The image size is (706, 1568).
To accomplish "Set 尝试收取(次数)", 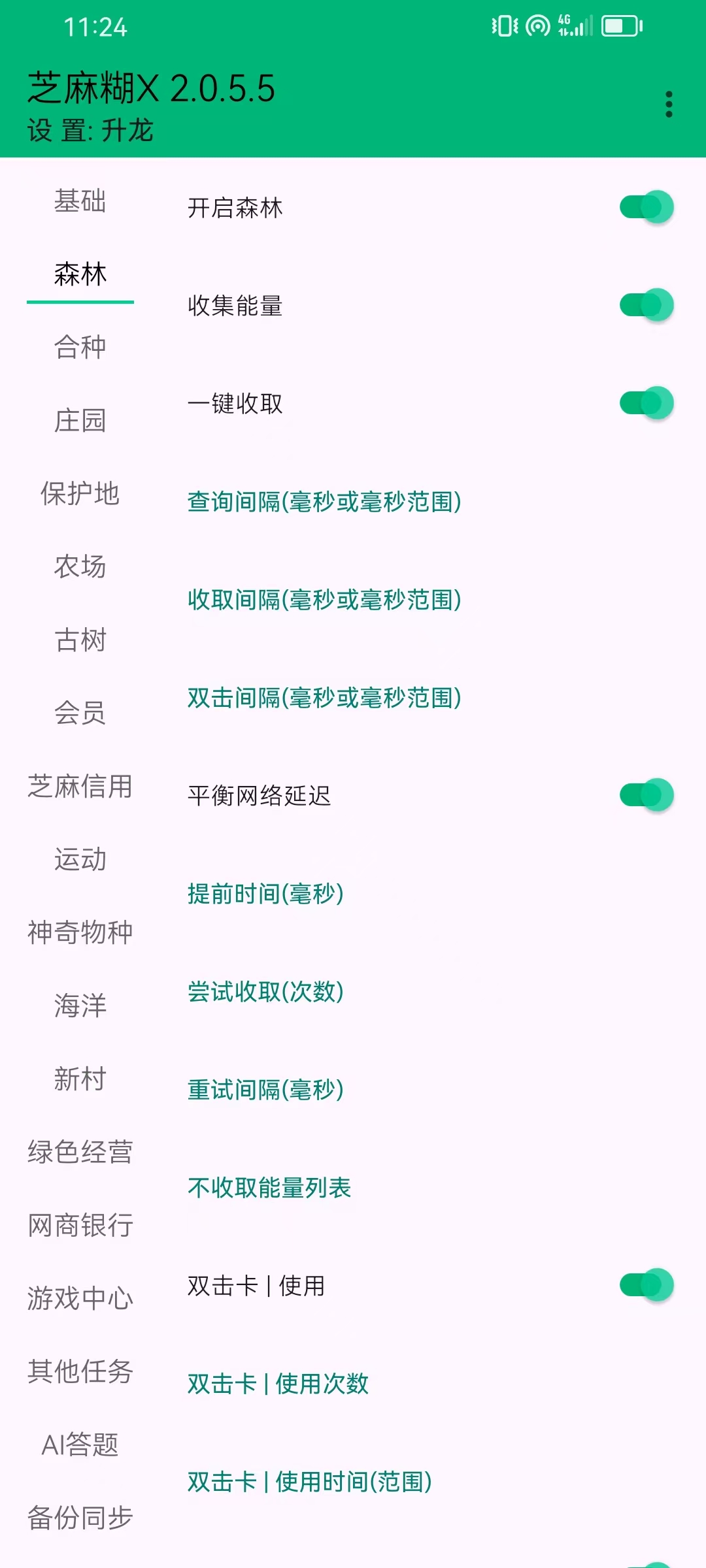I will click(x=265, y=992).
